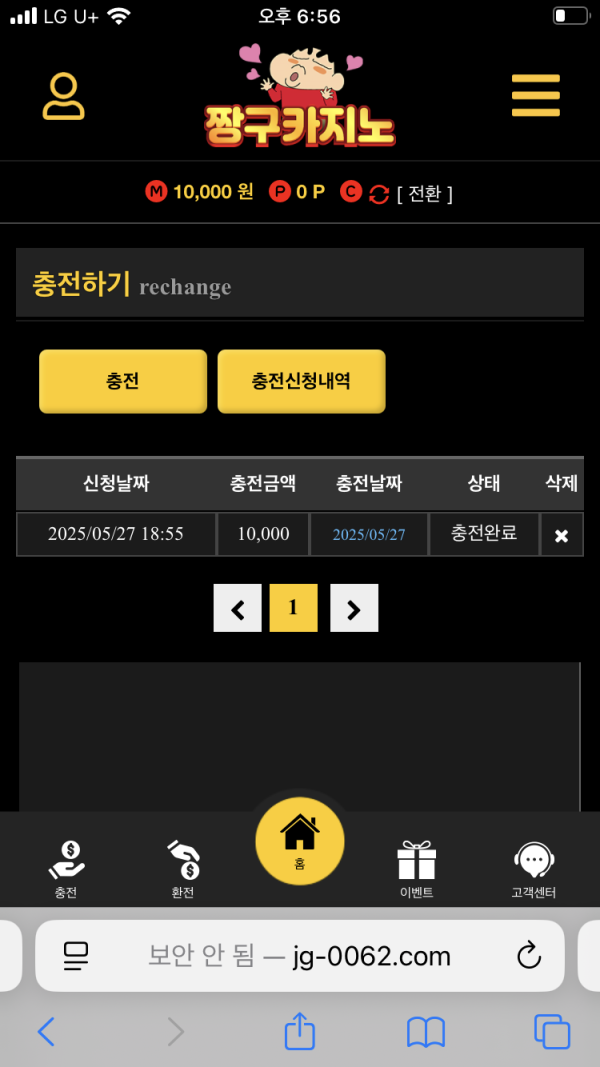This screenshot has height=1067, width=600.
Task: Open the user profile icon
Action: point(63,97)
